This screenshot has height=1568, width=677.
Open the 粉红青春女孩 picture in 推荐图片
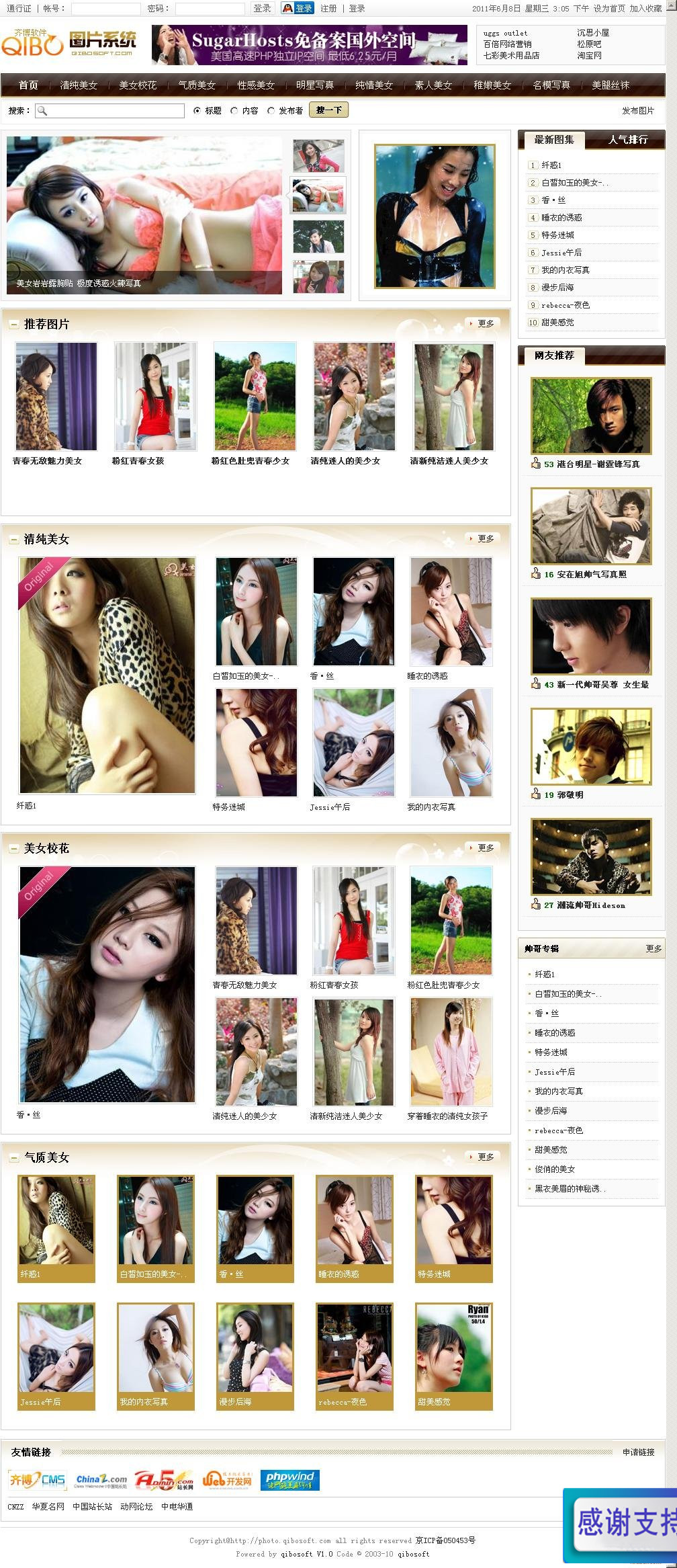[x=155, y=397]
